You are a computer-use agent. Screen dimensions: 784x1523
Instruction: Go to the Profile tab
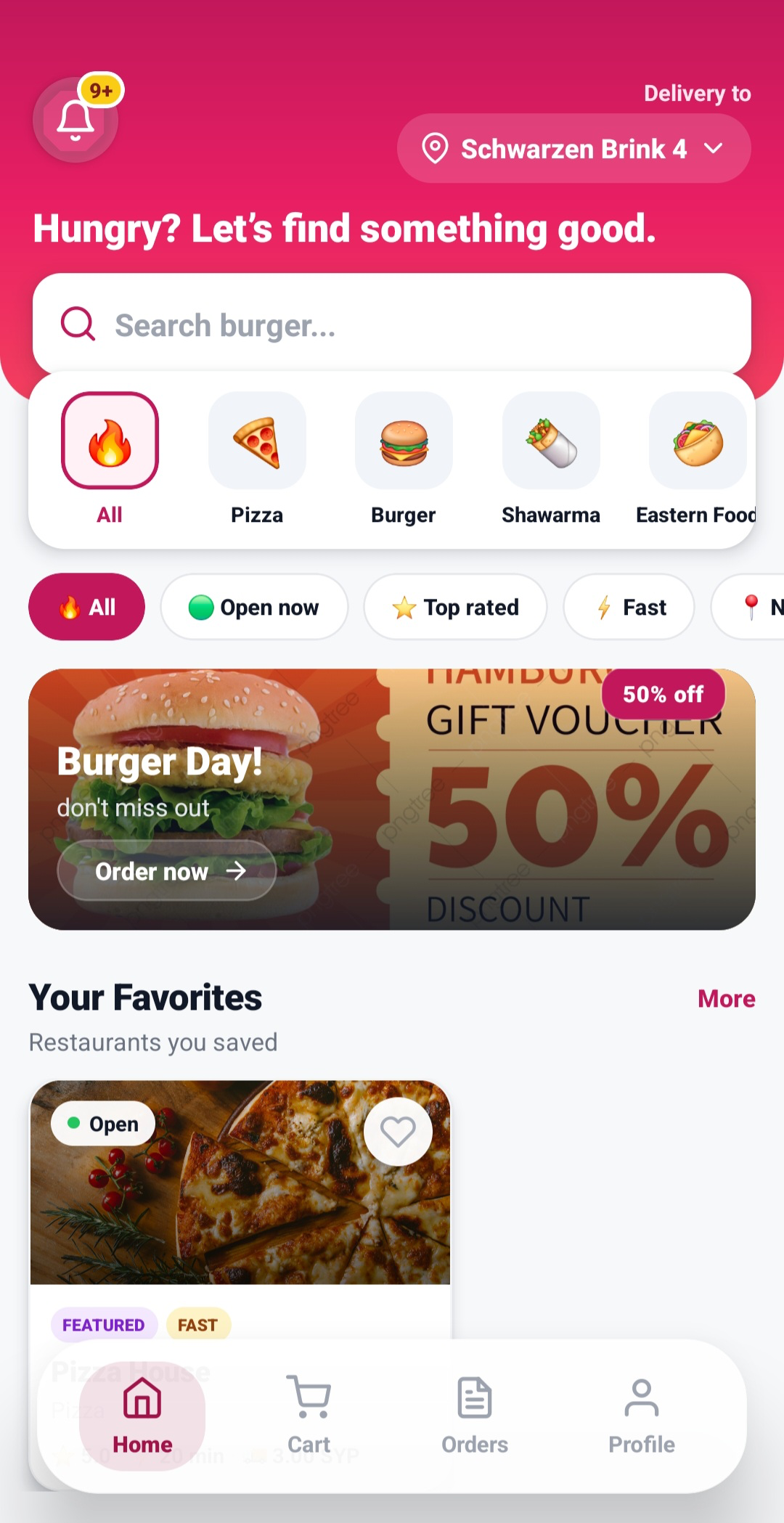coord(642,1416)
